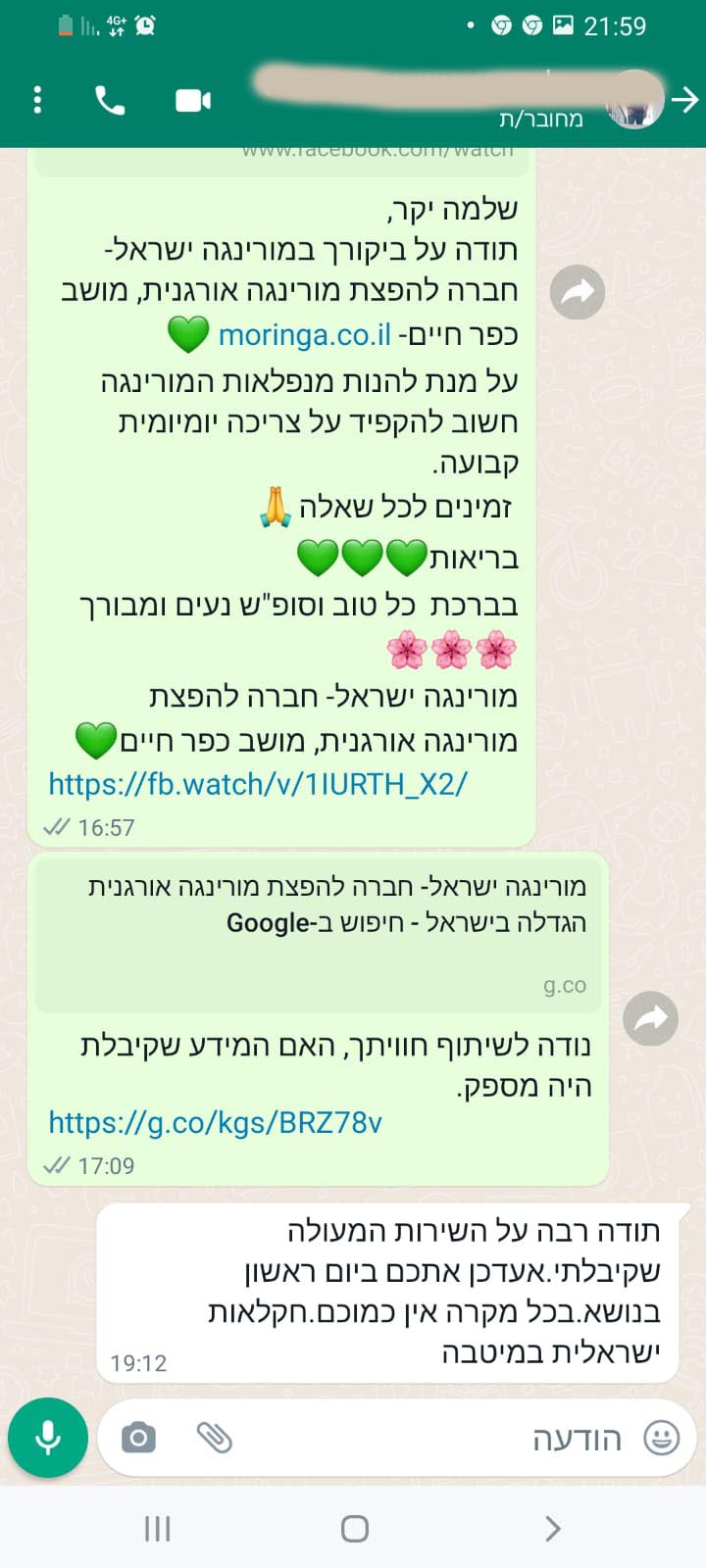Open the fb.watch video link

click(258, 784)
